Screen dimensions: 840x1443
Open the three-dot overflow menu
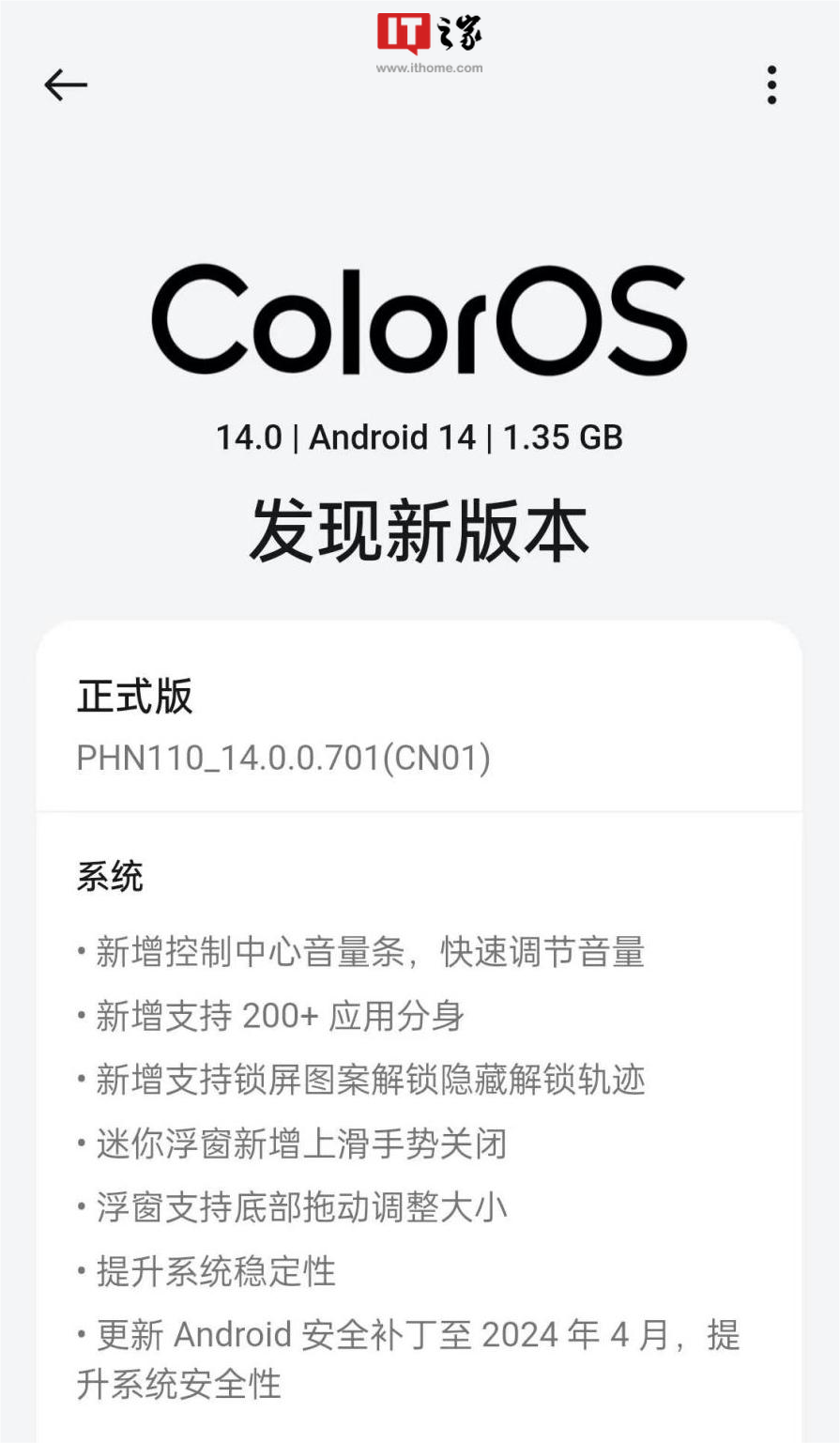tap(771, 85)
